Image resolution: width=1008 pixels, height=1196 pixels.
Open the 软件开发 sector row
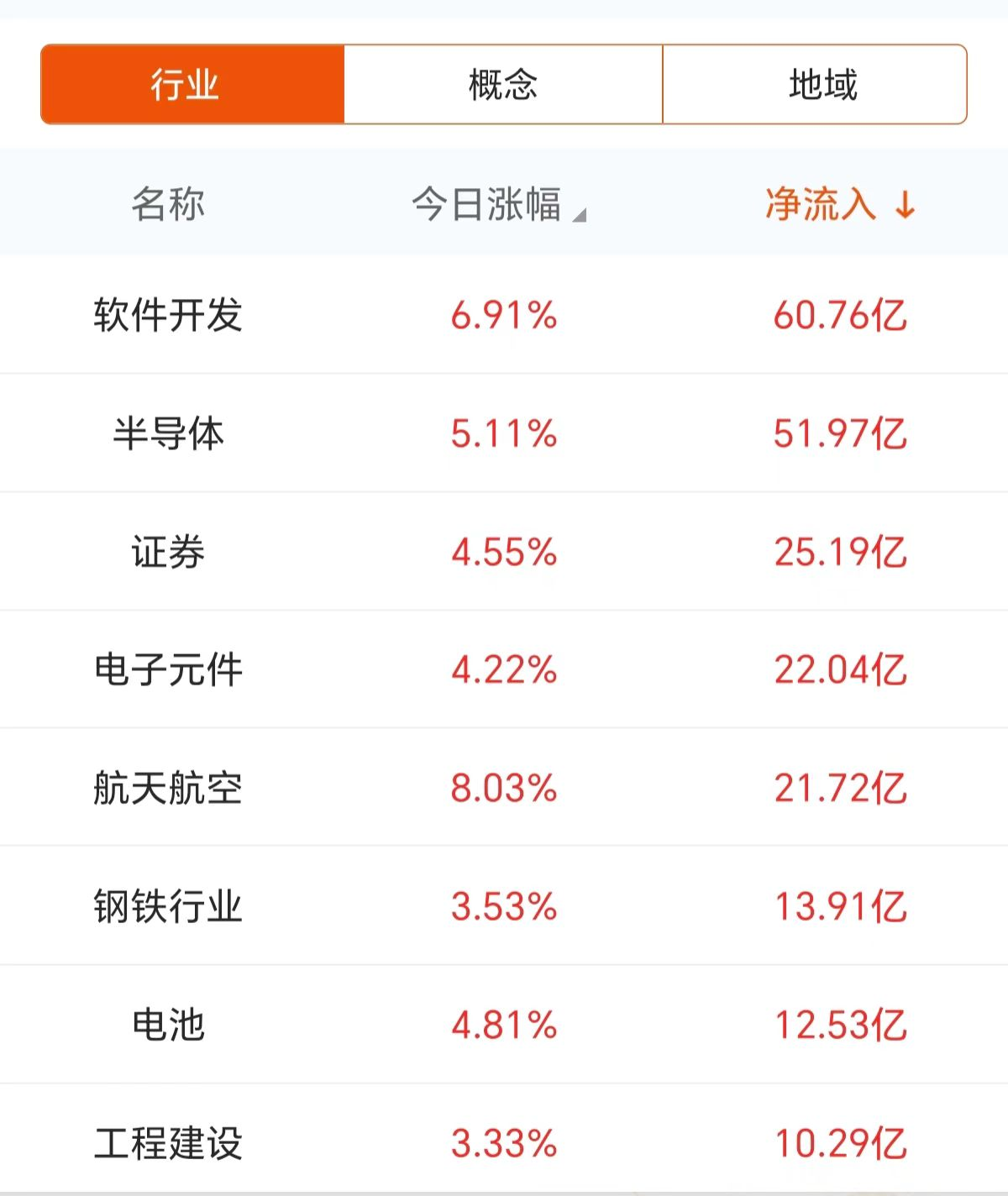click(504, 315)
